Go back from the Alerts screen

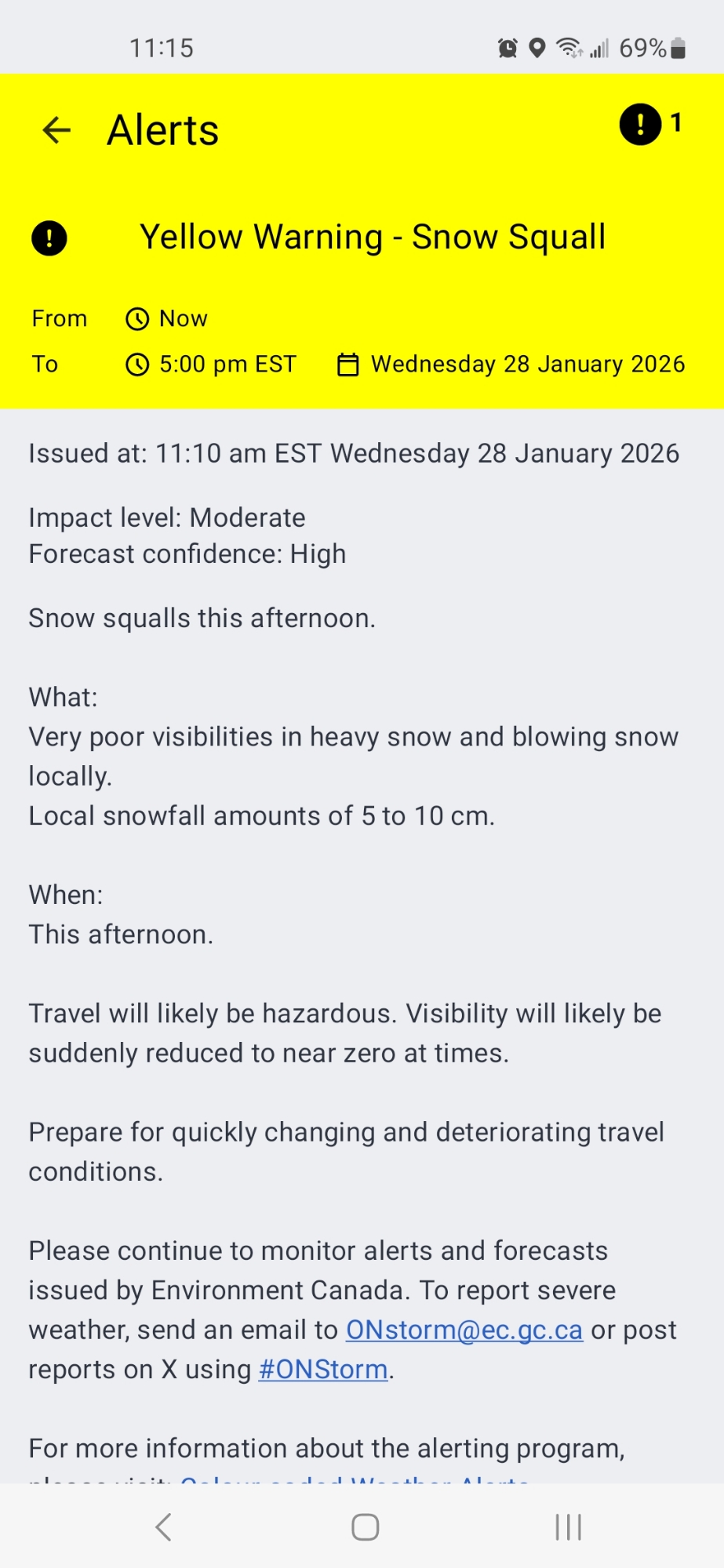click(x=56, y=130)
